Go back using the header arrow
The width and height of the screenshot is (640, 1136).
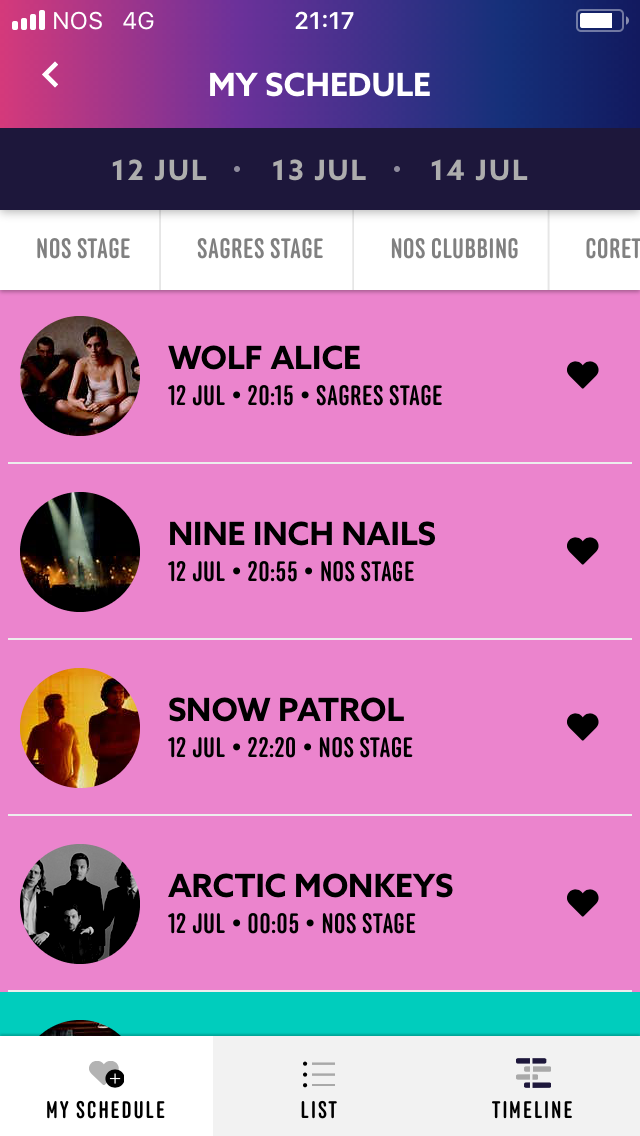coord(50,75)
